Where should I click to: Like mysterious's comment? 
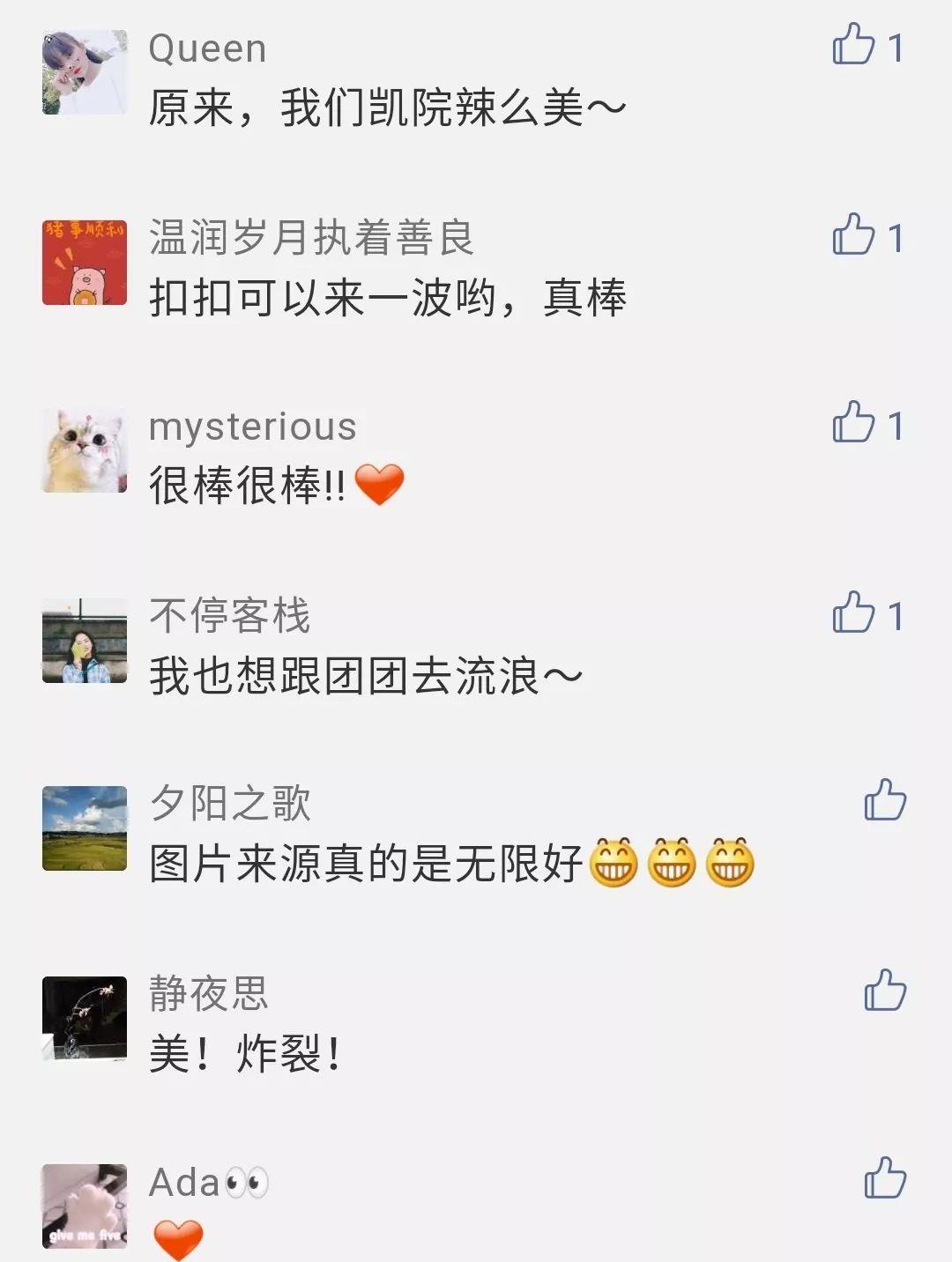click(x=853, y=422)
